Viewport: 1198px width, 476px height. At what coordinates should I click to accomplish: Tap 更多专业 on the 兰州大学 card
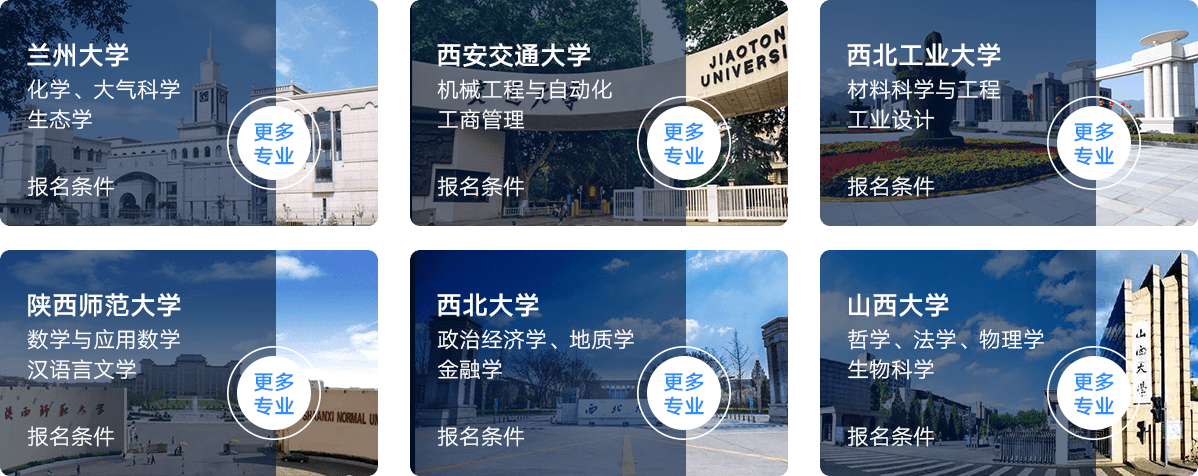point(274,144)
